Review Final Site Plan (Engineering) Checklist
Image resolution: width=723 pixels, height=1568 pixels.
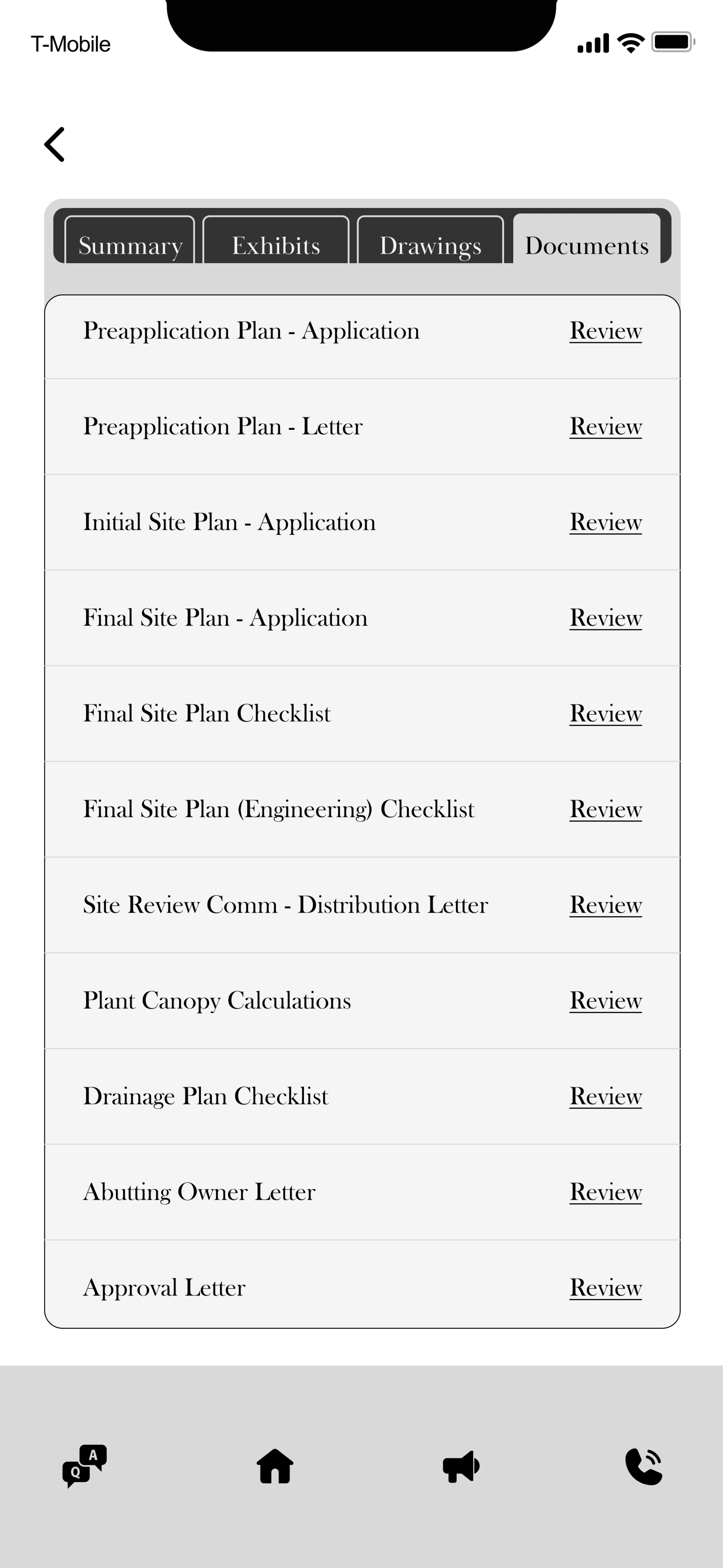point(605,808)
